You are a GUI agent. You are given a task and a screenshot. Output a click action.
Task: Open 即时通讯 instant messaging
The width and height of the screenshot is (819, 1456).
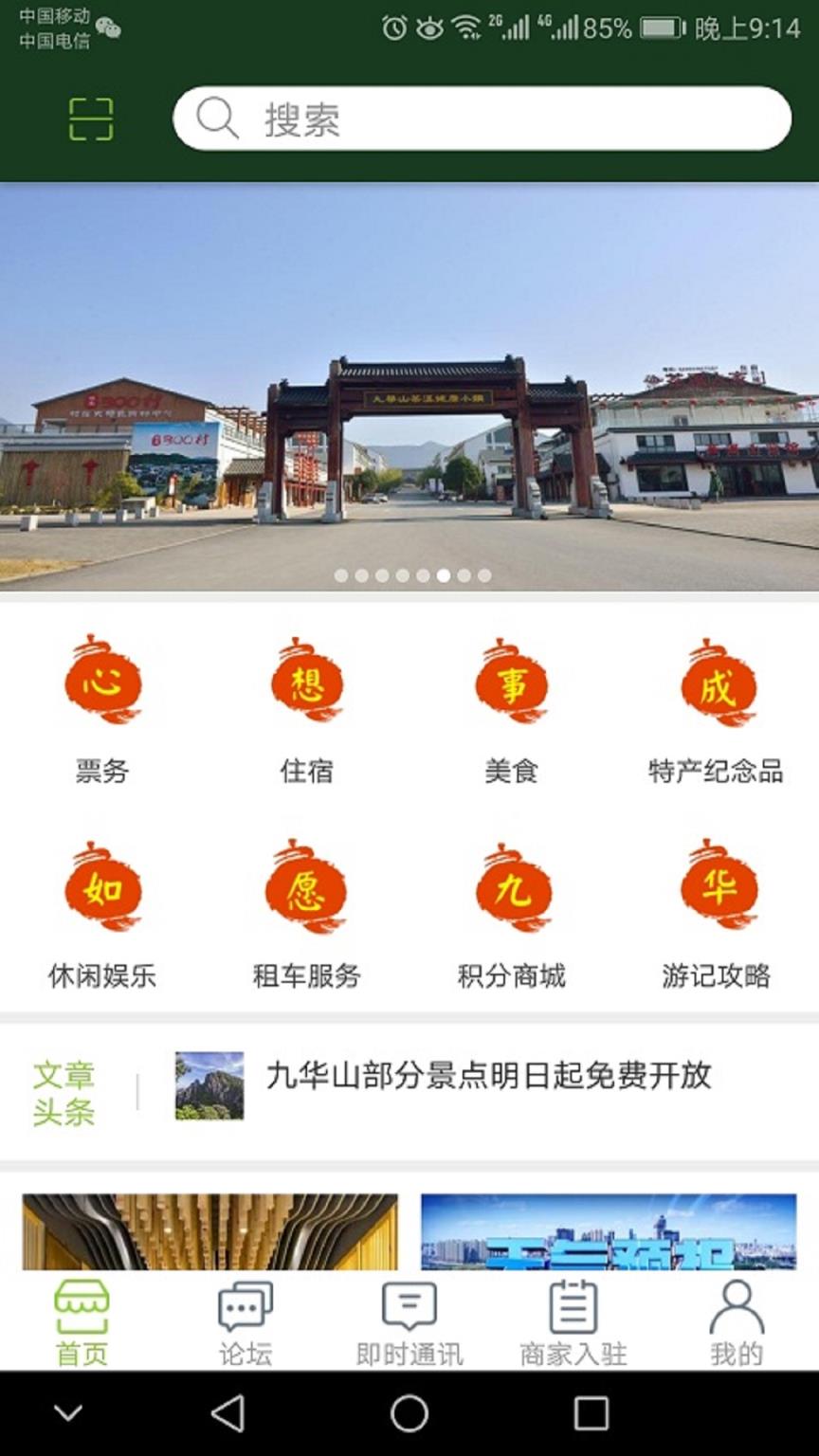408,1318
